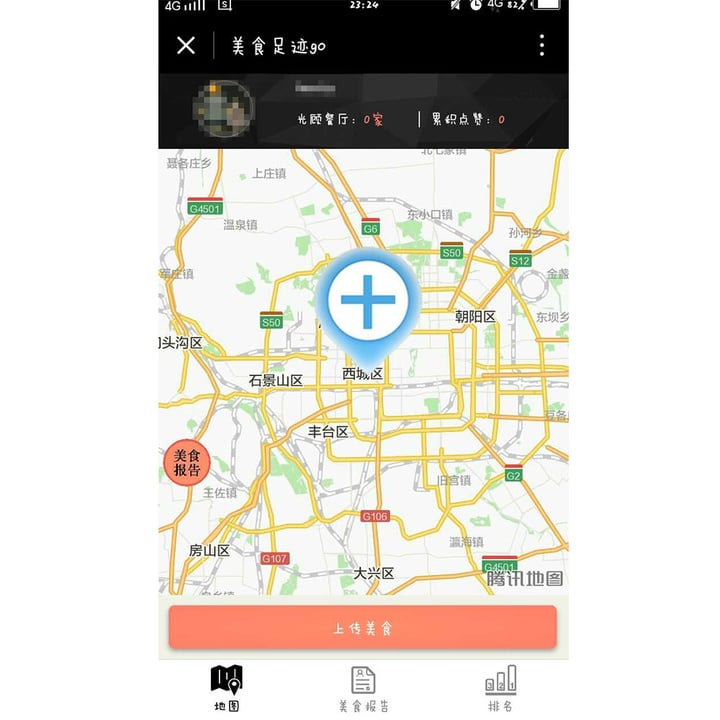Tap the blue plus map pin

[x=368, y=300]
